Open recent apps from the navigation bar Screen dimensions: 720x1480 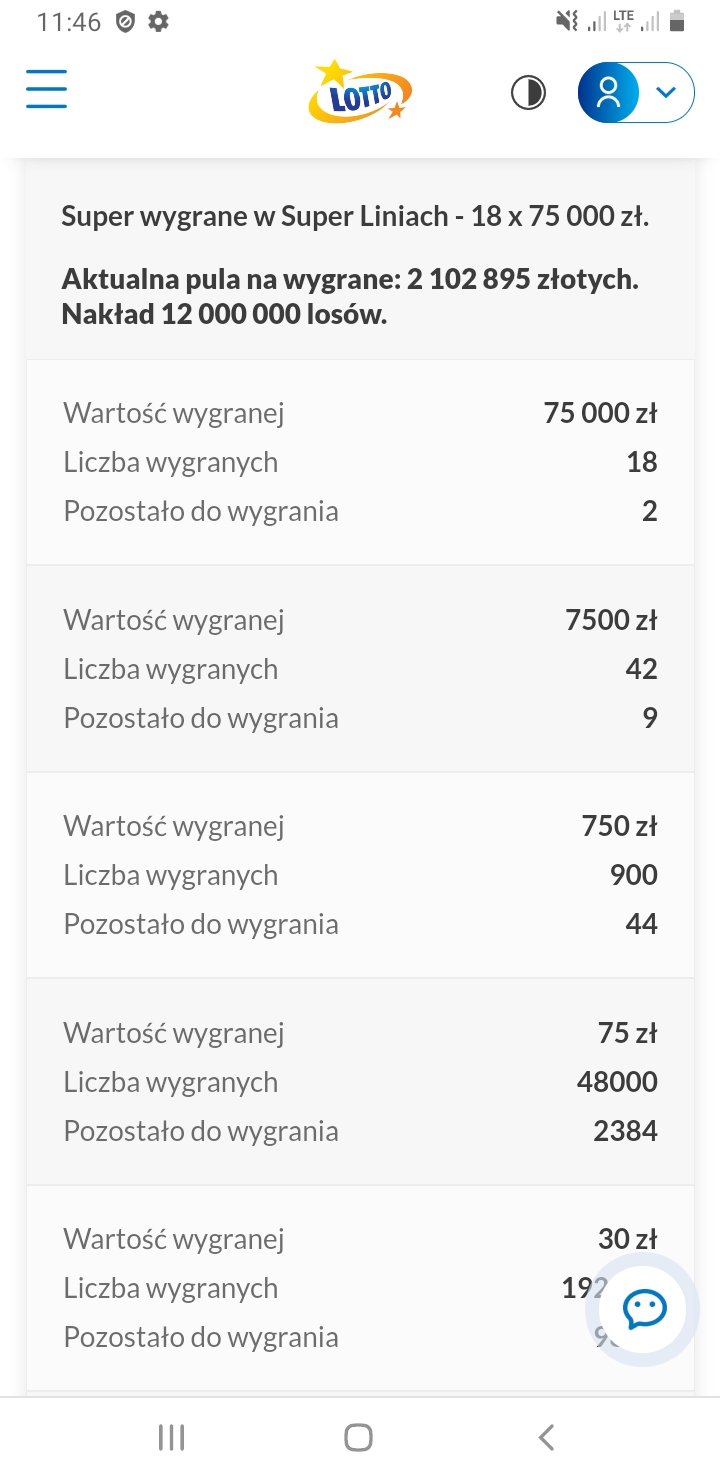point(172,1438)
